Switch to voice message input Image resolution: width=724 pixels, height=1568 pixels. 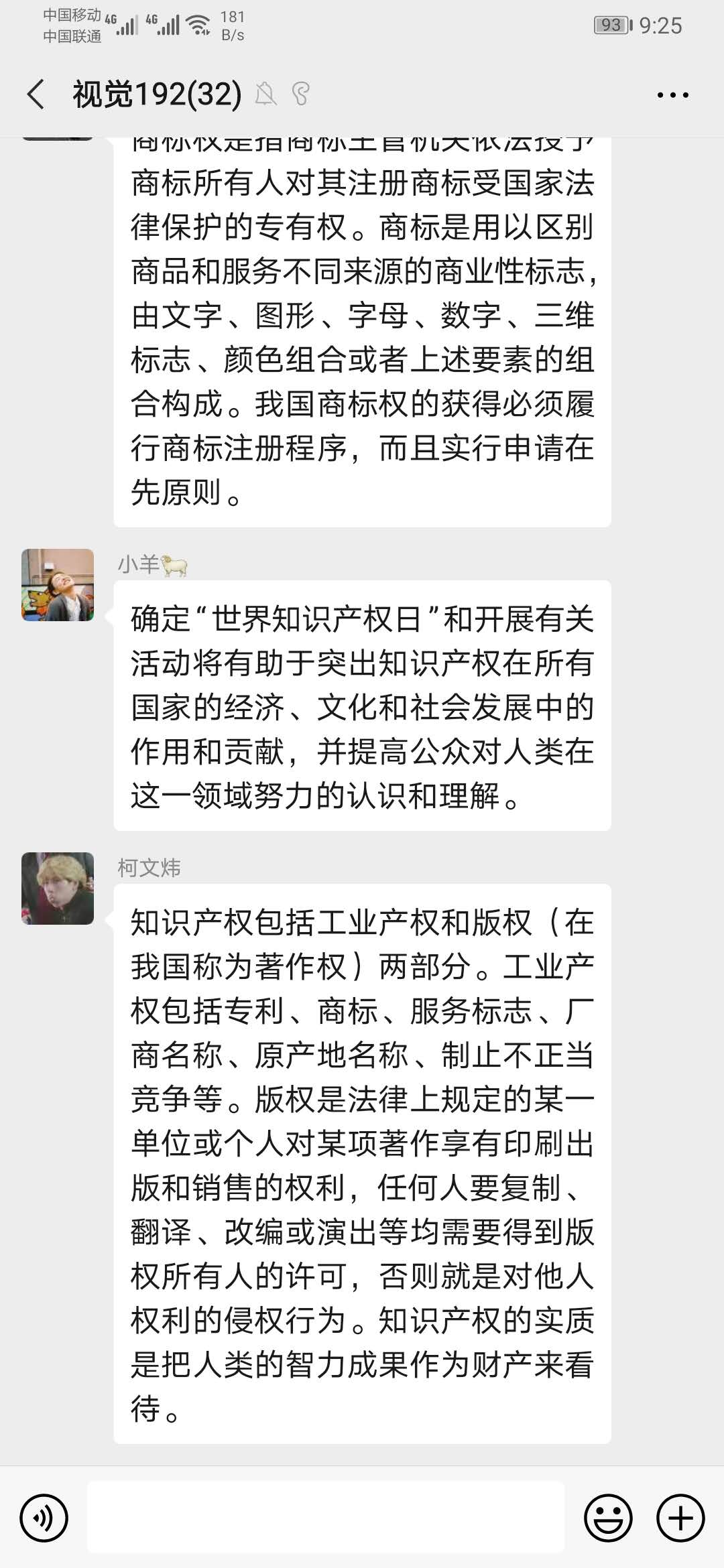pos(44,1518)
